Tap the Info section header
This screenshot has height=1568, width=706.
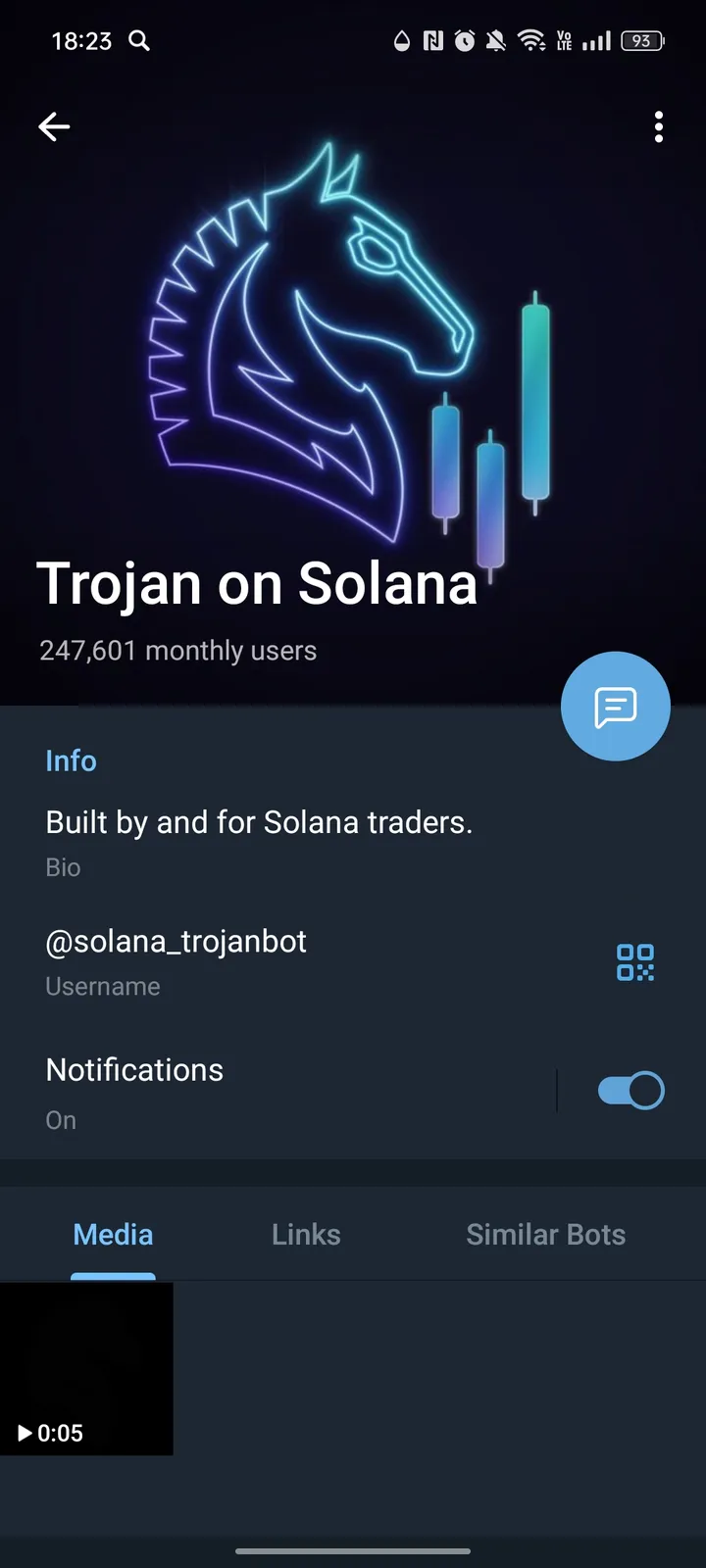[x=71, y=760]
